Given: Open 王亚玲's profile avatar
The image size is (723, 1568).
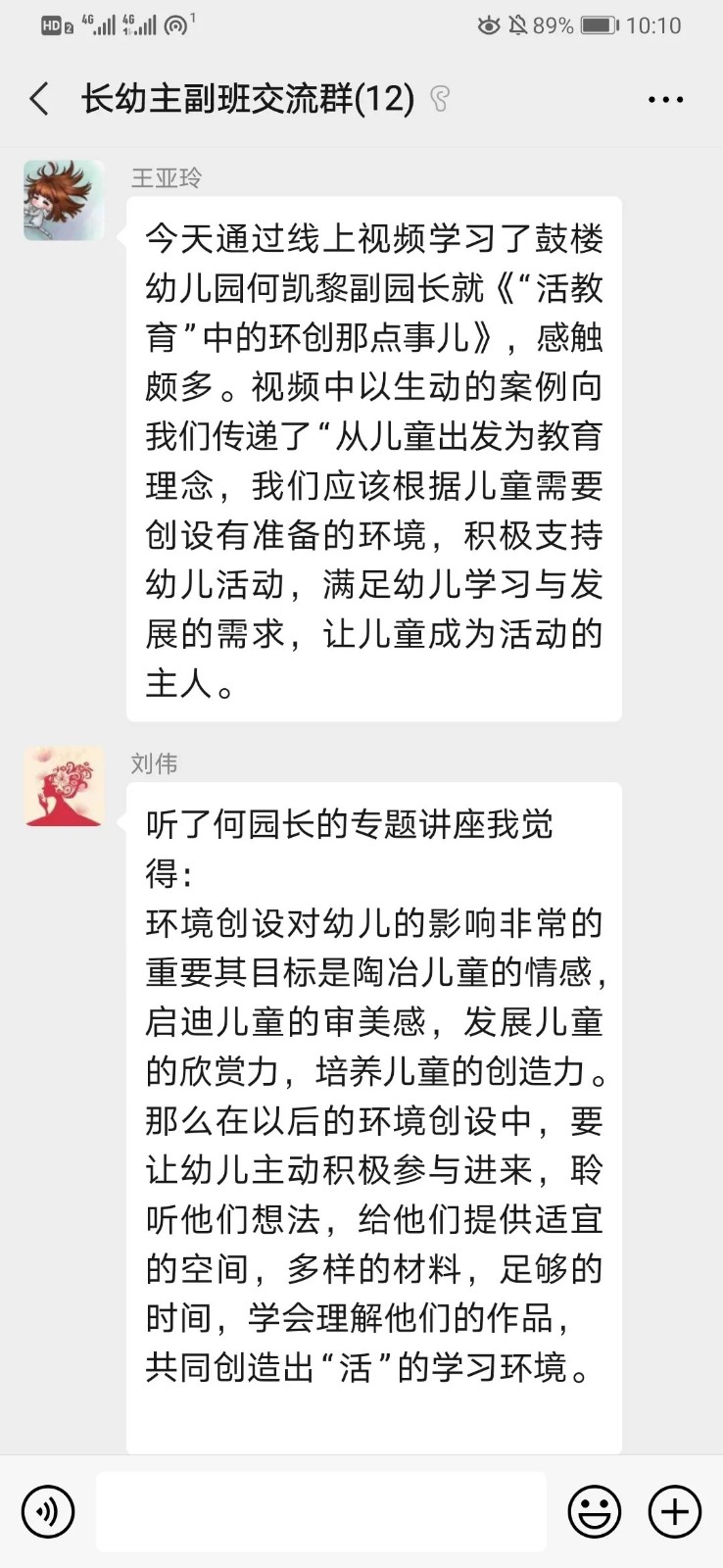Looking at the screenshot, I should click(x=64, y=201).
